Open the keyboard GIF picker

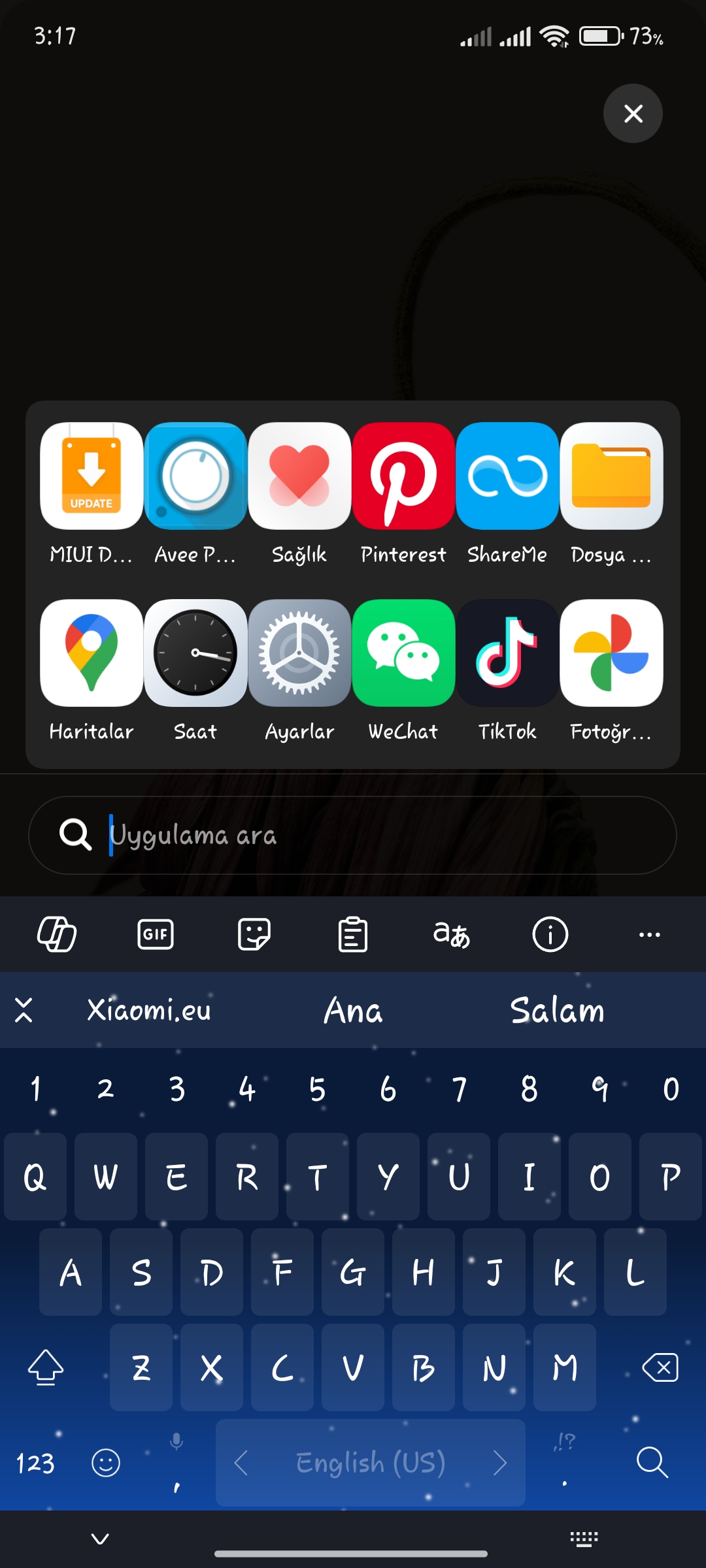coord(156,934)
